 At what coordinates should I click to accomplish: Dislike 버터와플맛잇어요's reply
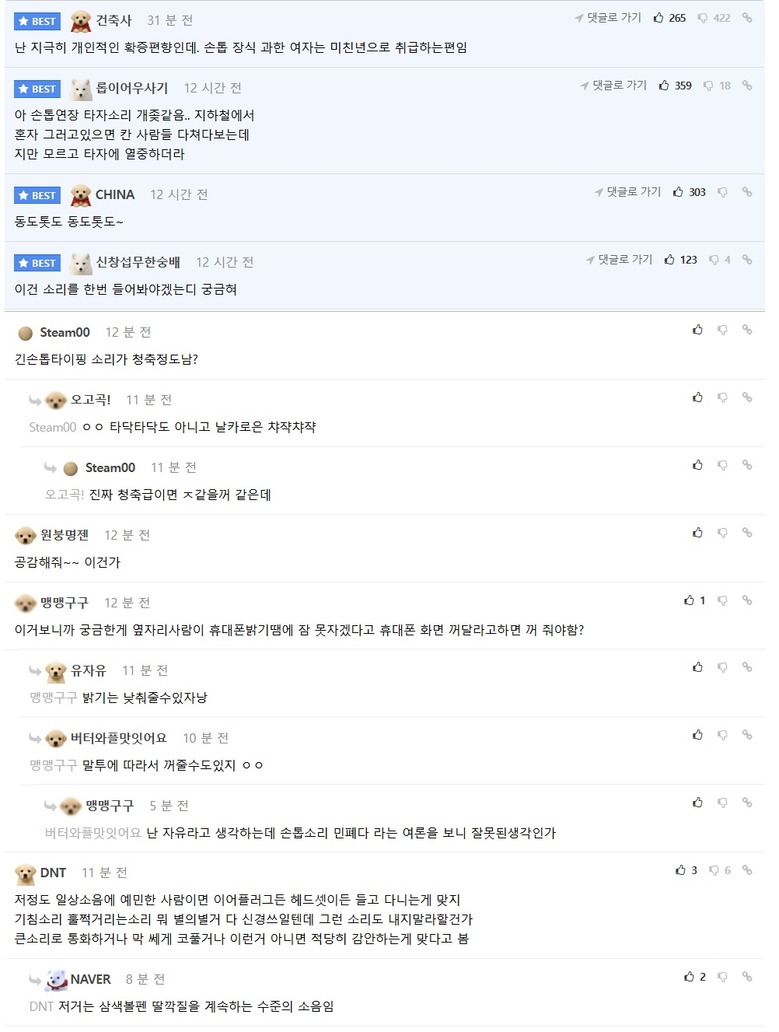(x=722, y=735)
